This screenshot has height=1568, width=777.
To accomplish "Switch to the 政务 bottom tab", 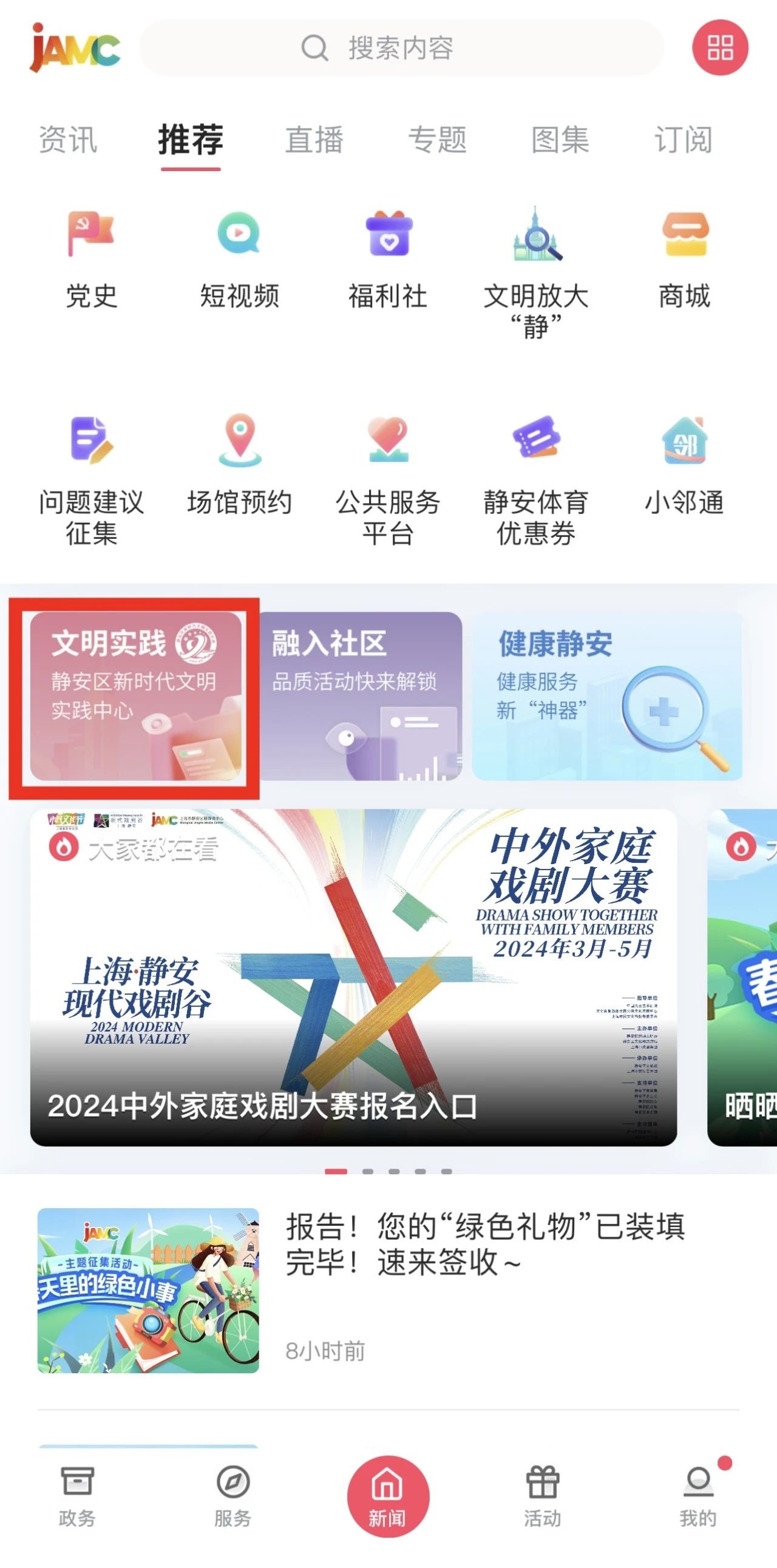I will [x=76, y=1497].
